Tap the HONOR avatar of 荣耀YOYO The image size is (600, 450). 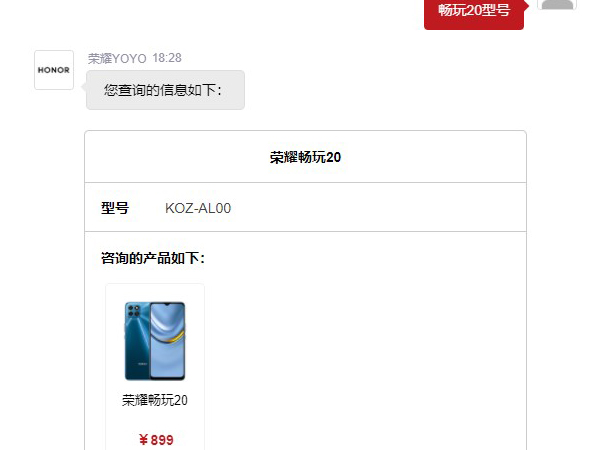pos(54,70)
